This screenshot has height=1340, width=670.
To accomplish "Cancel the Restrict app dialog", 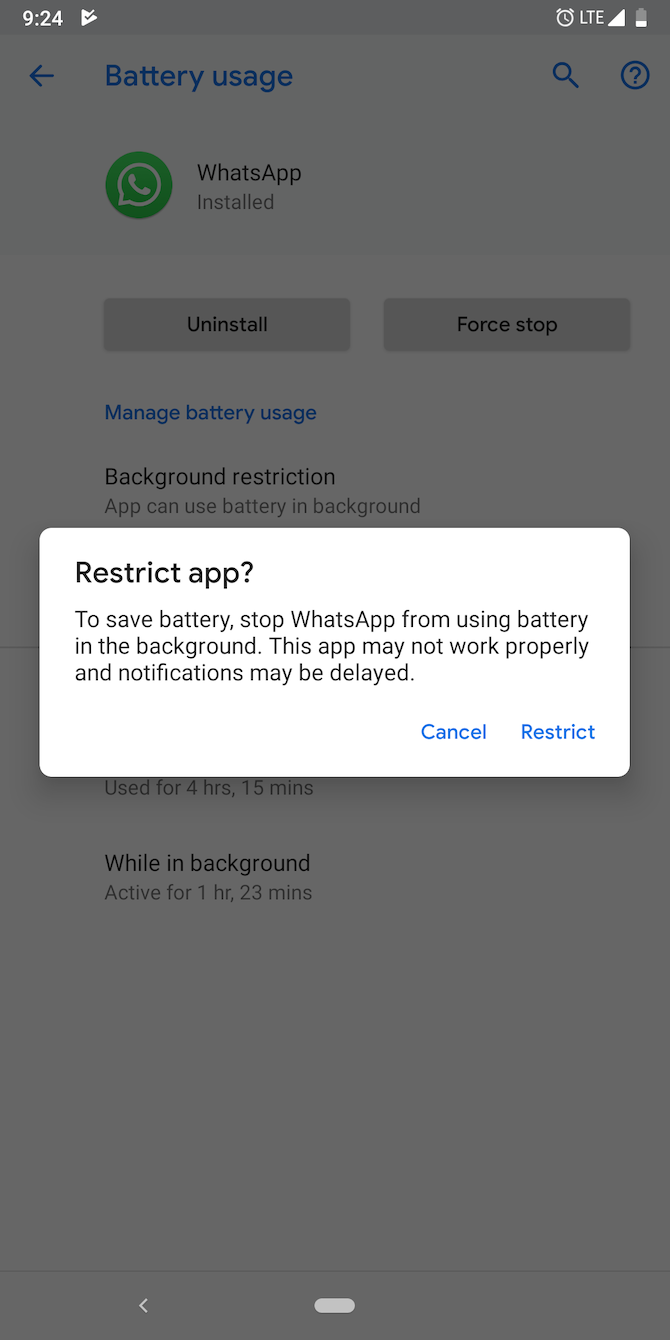I will pos(453,732).
